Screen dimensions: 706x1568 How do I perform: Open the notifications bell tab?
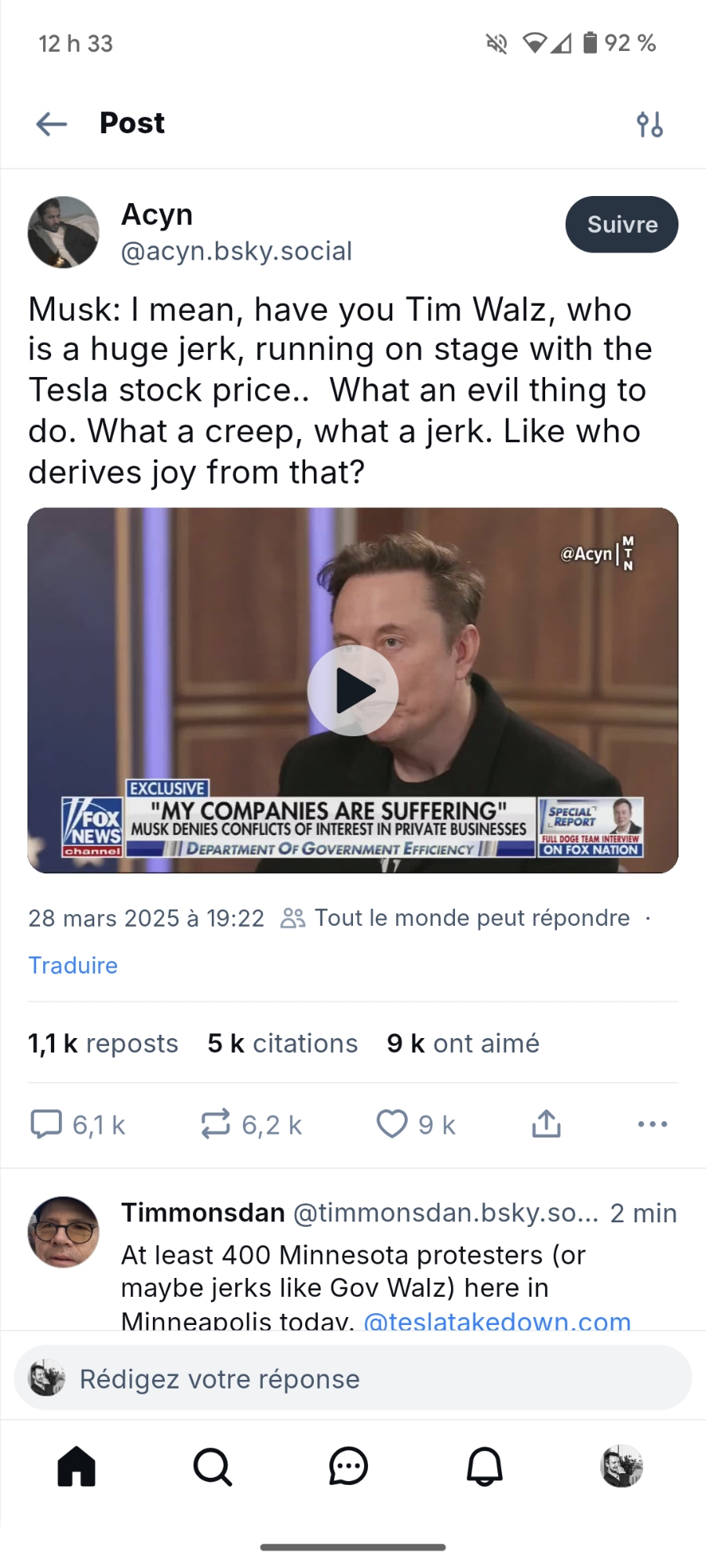[485, 1466]
